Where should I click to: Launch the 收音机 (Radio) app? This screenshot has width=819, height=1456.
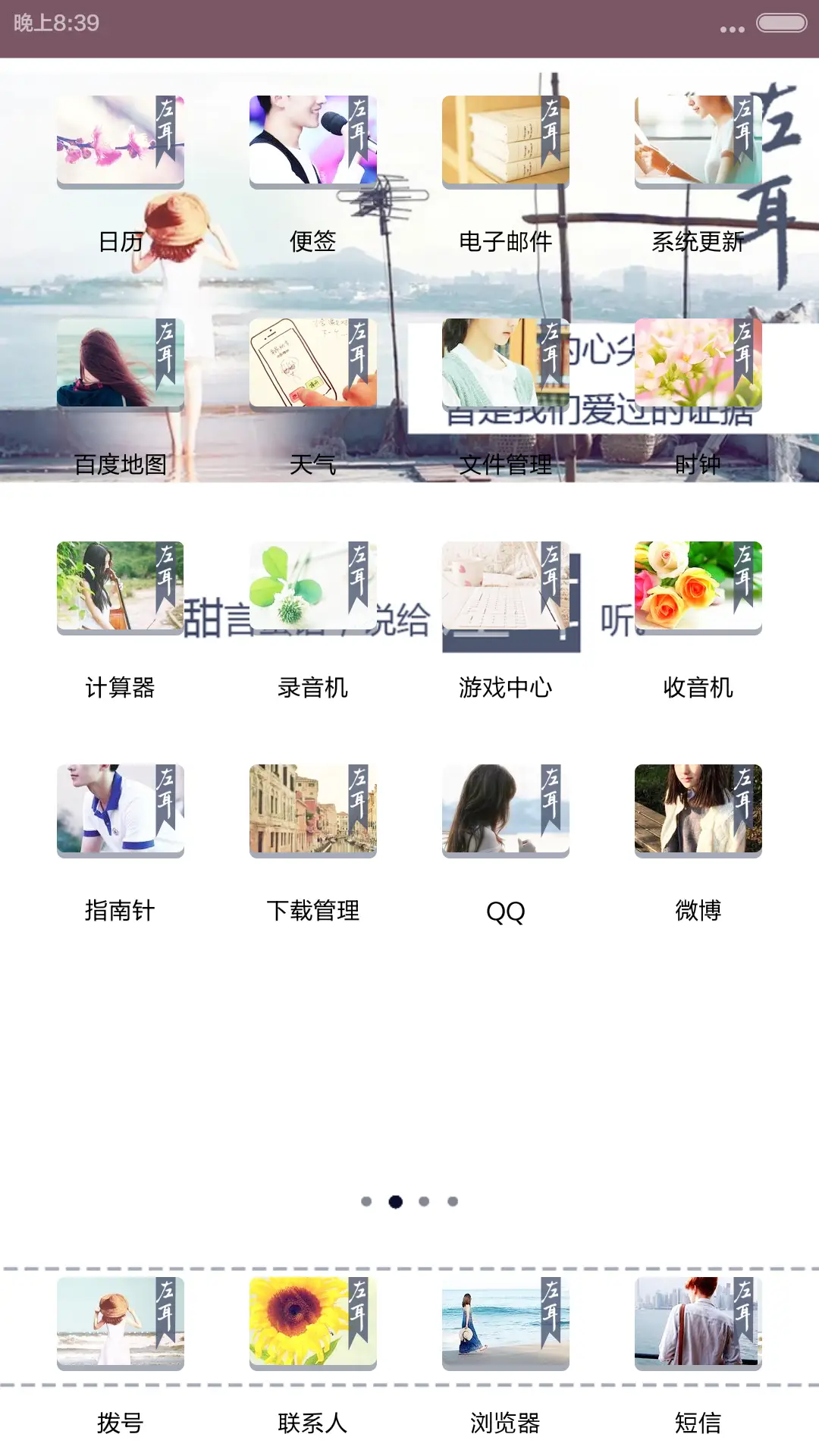coord(698,588)
